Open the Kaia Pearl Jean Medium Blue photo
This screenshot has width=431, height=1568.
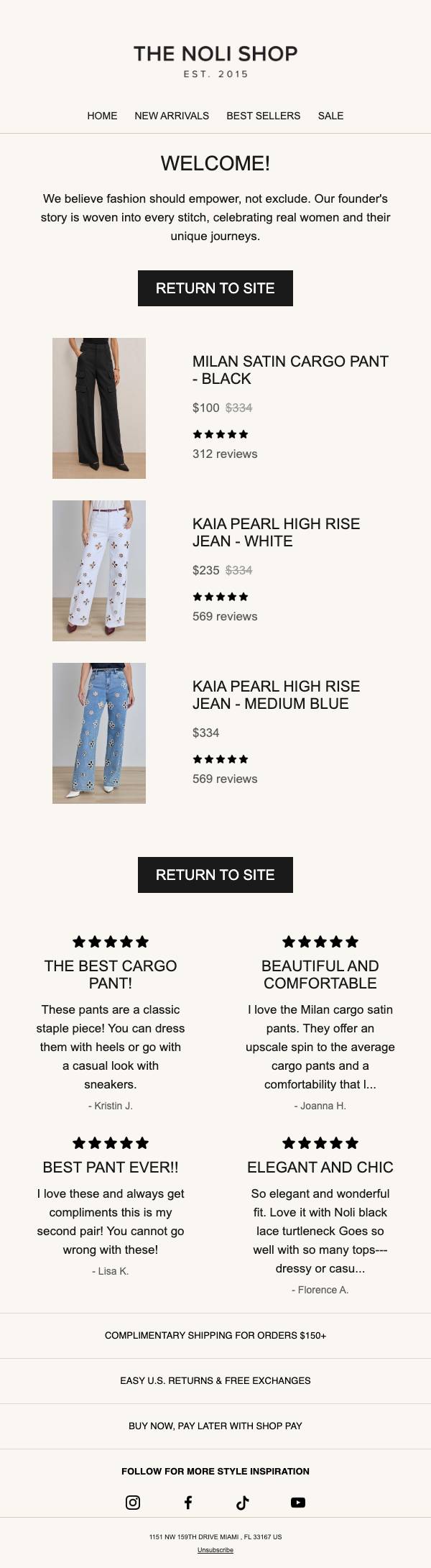[99, 733]
